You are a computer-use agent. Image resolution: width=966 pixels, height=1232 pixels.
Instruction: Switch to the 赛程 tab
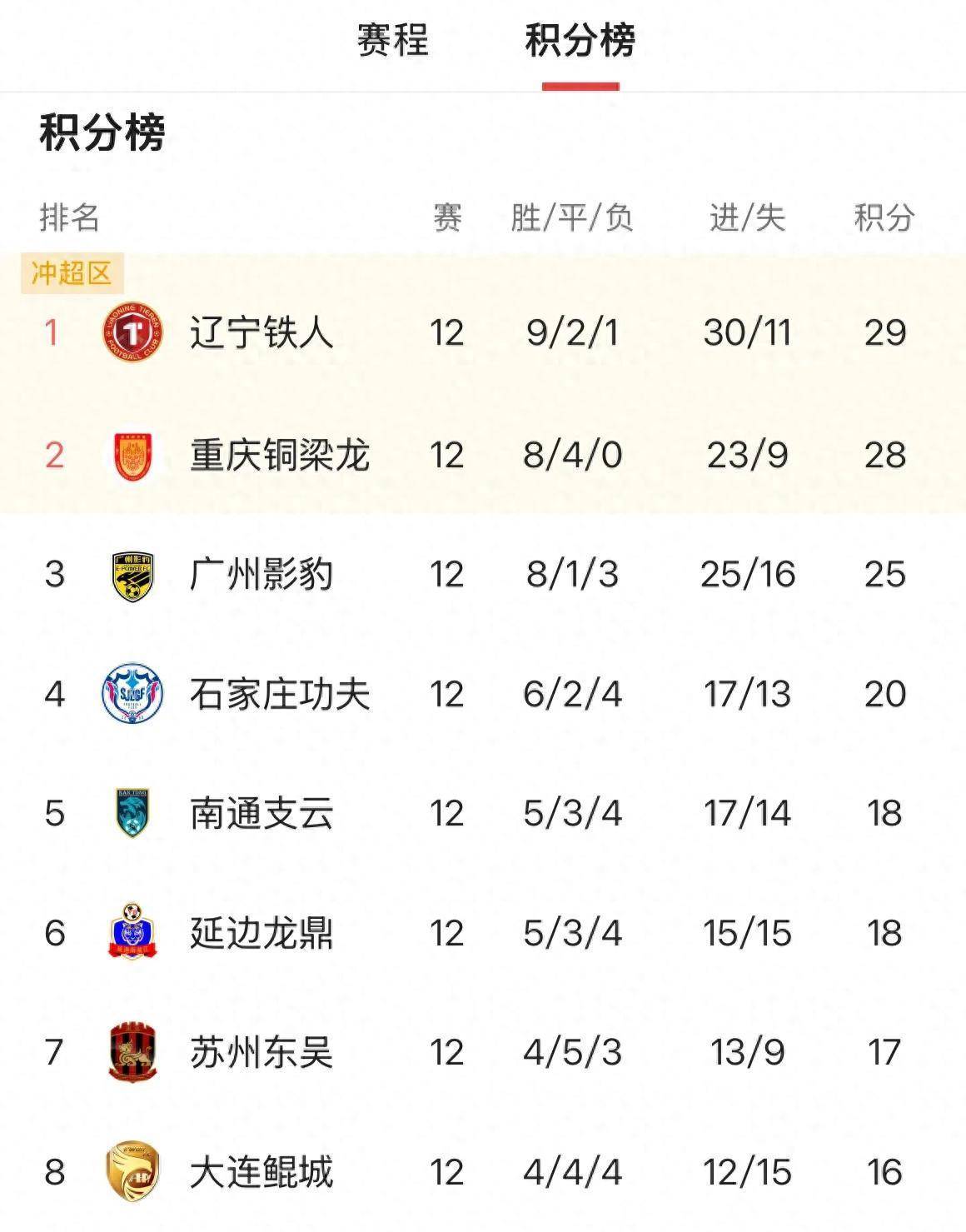click(392, 40)
